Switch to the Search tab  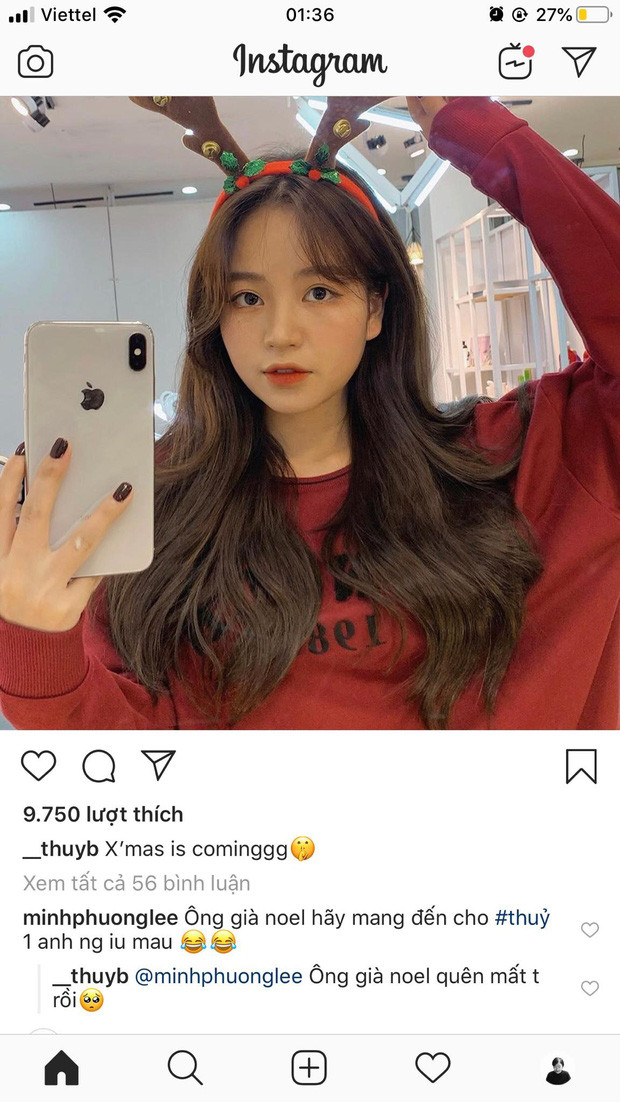185,1069
